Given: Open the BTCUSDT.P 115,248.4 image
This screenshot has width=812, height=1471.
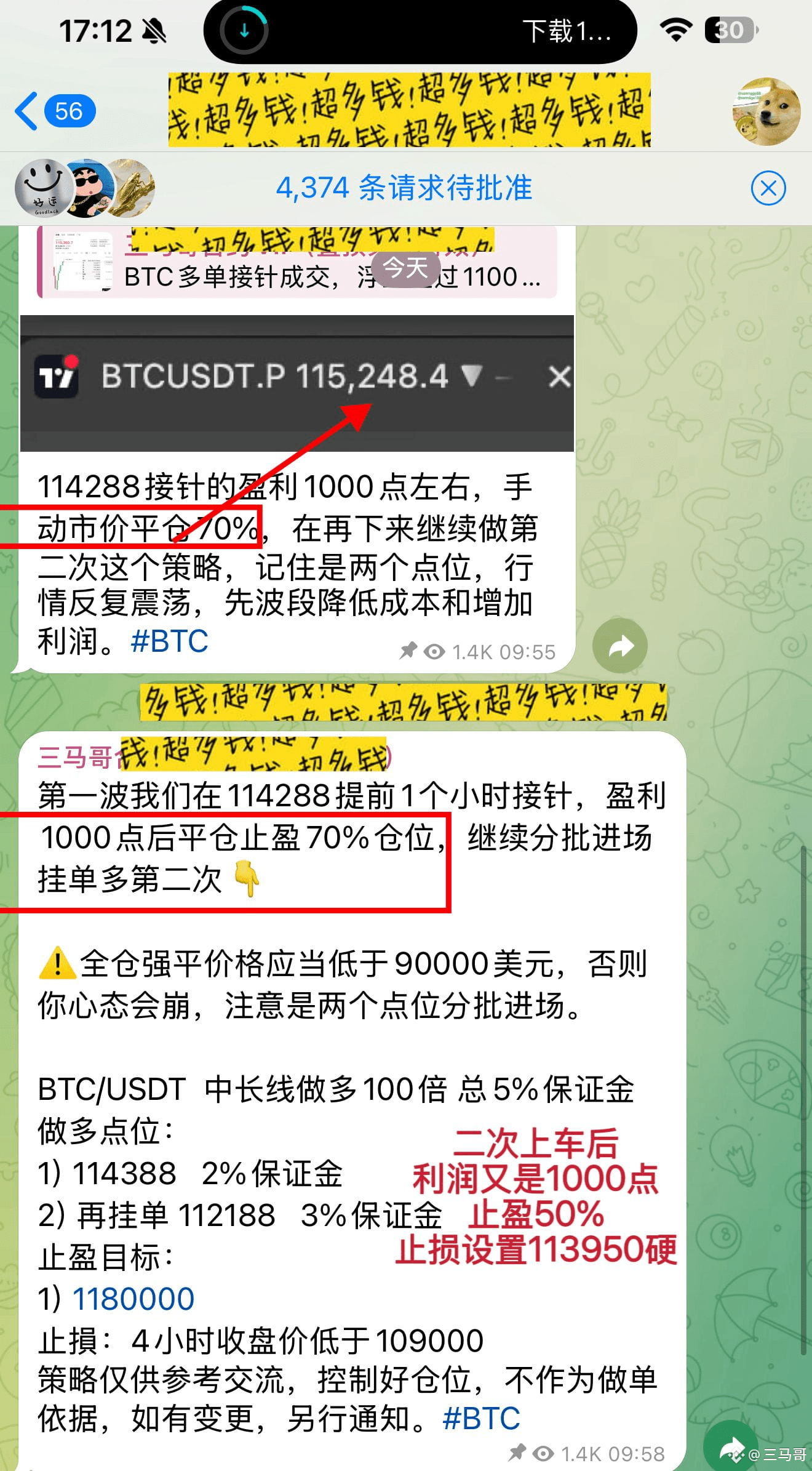Looking at the screenshot, I should [297, 383].
